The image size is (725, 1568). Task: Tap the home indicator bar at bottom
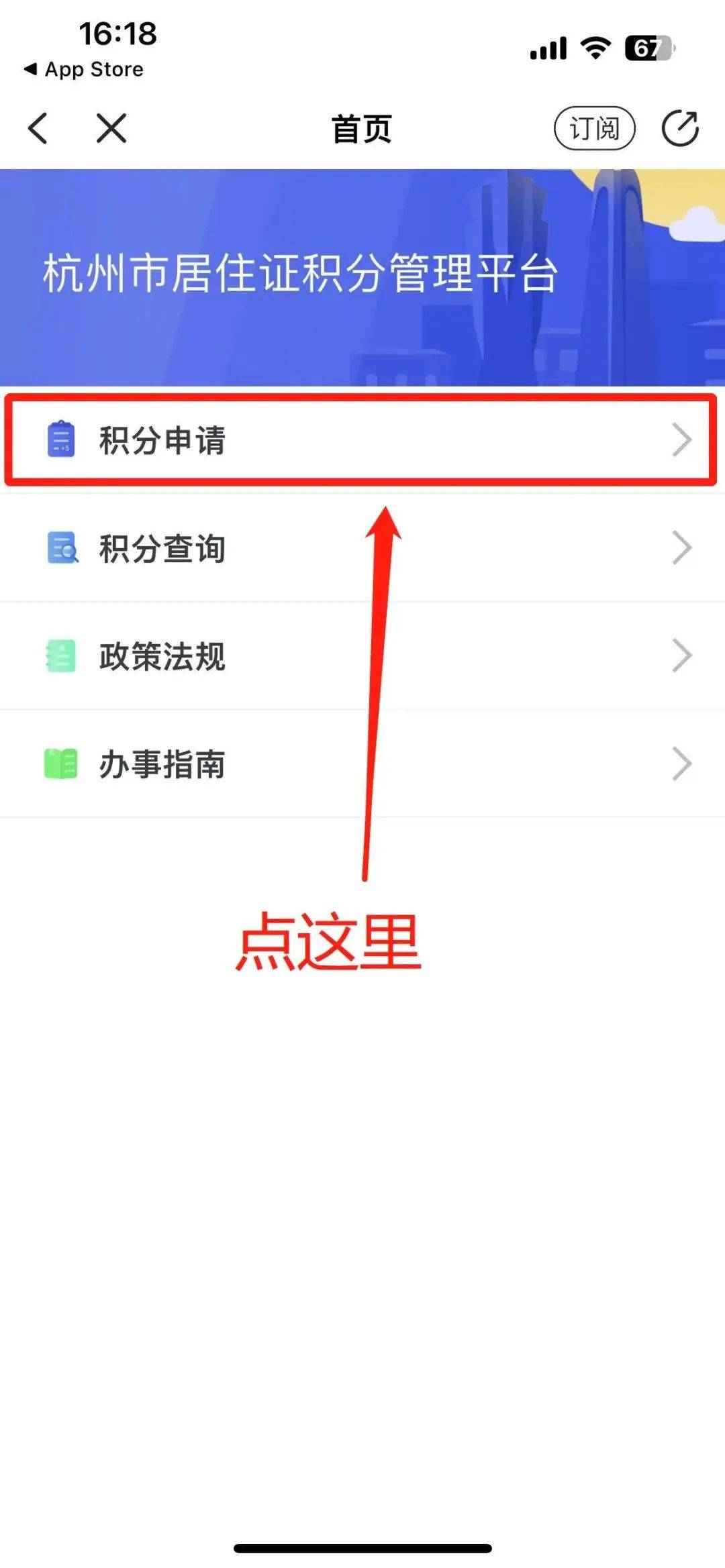coord(362,1546)
